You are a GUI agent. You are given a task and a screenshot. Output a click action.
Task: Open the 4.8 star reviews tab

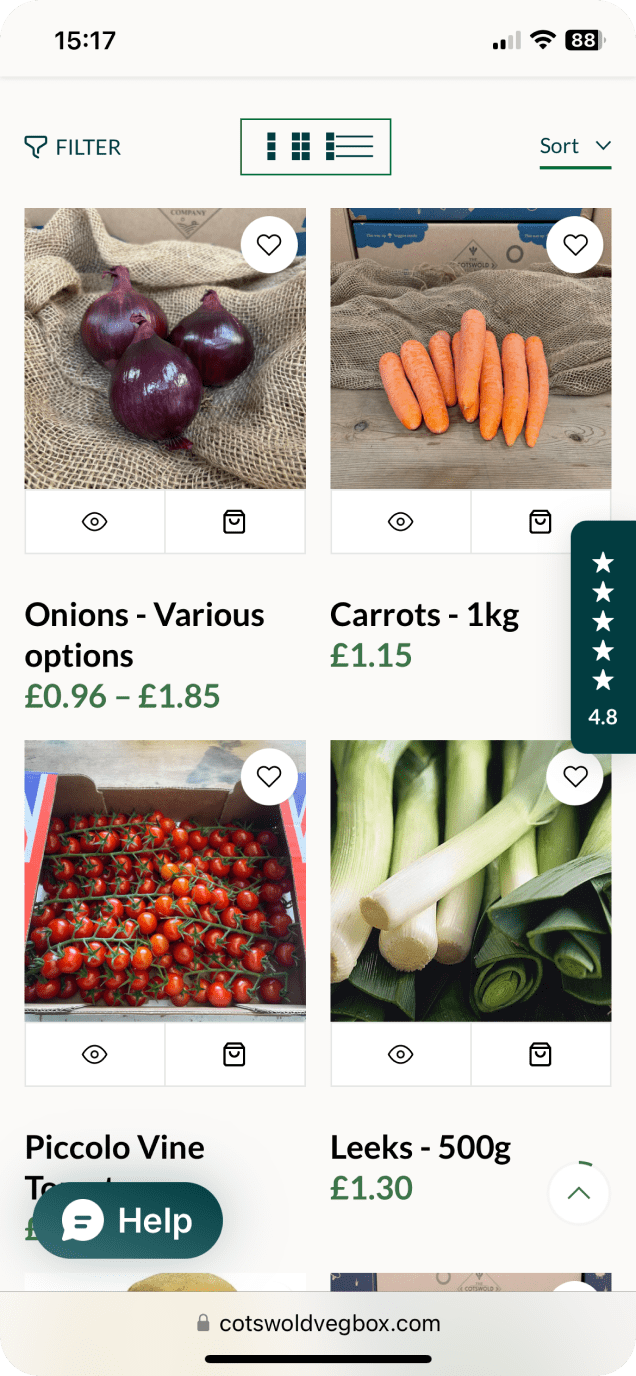click(603, 637)
